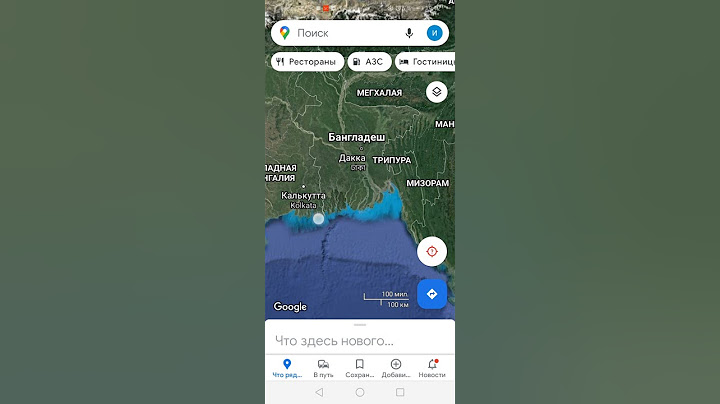
Task: Go to the system home screen
Action: [360, 392]
